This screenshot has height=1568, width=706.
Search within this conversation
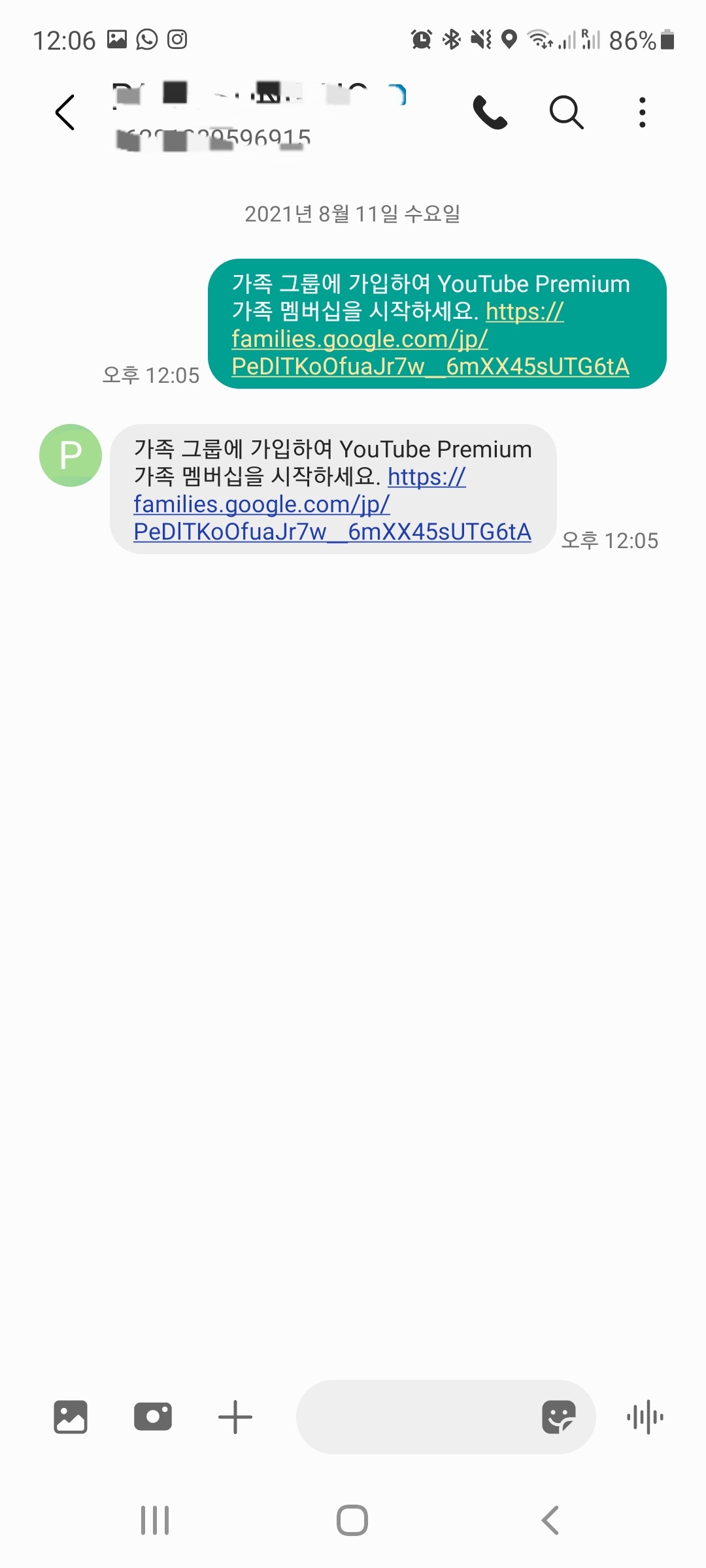pos(566,112)
